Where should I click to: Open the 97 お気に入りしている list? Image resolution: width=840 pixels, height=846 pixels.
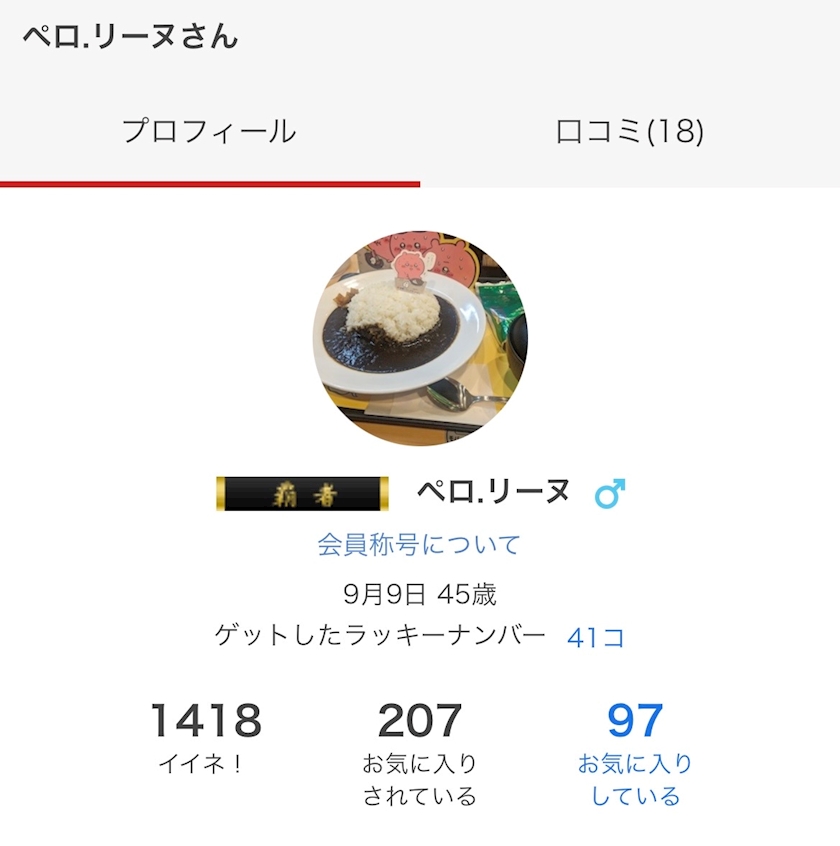coord(635,753)
